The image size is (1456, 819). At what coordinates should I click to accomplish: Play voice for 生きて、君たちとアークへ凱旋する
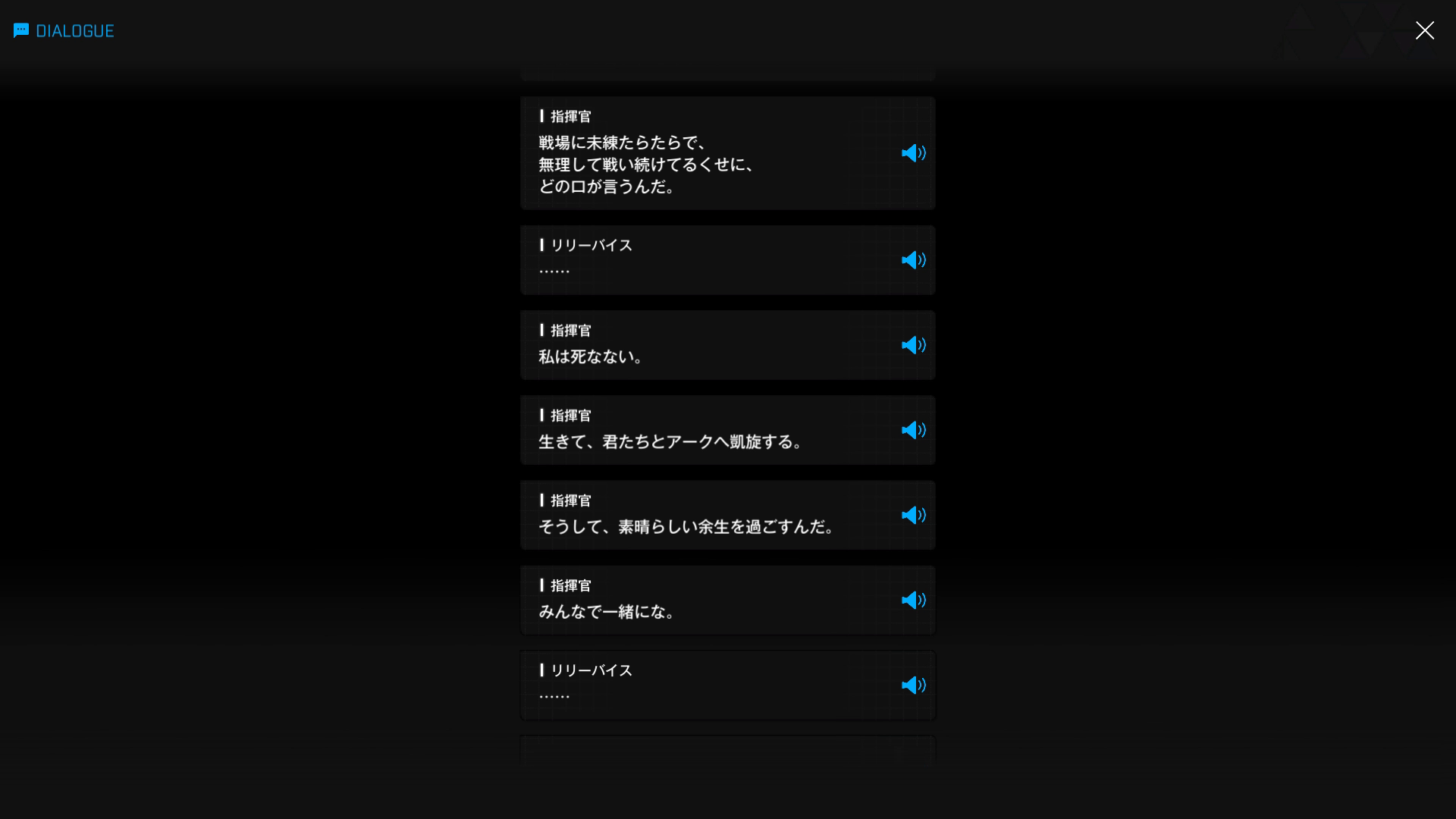click(913, 430)
